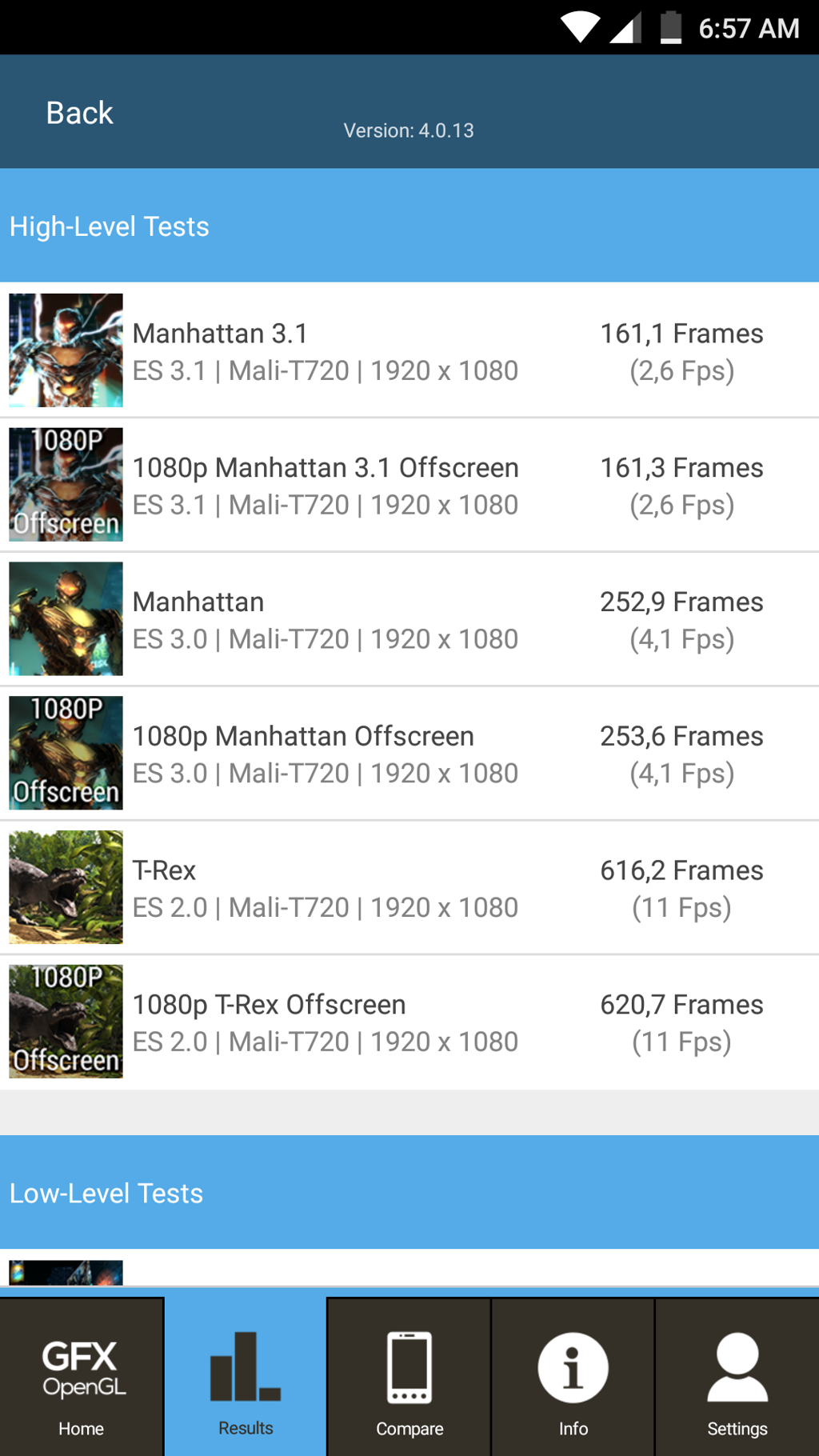Switch to the Compare tab
The image size is (819, 1456).
coord(409,1378)
